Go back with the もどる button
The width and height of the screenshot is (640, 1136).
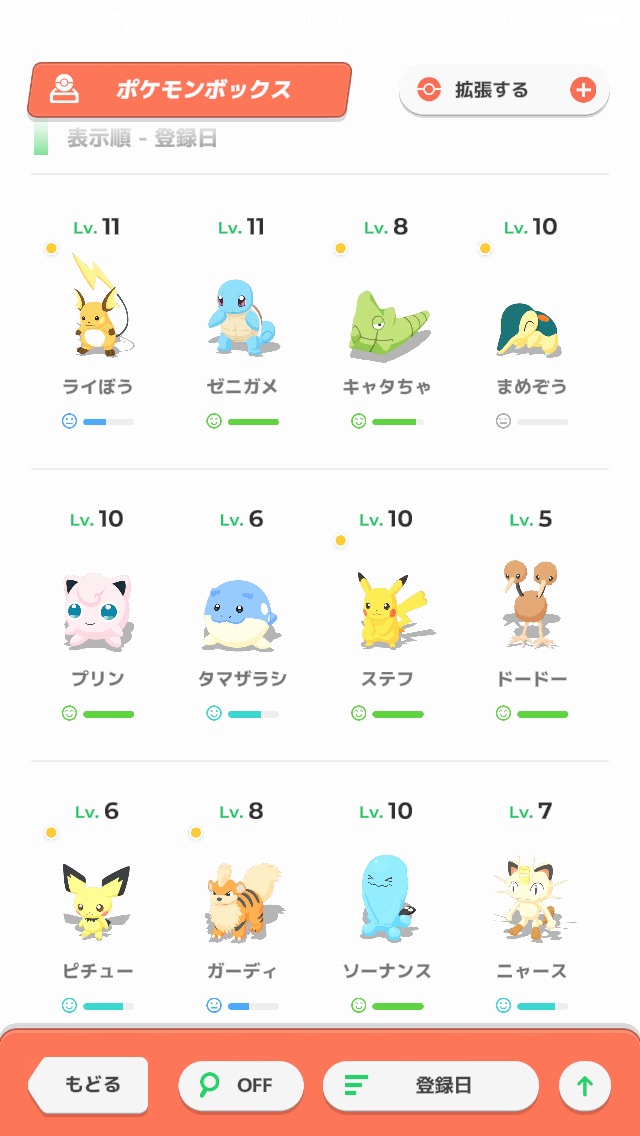pos(91,1084)
